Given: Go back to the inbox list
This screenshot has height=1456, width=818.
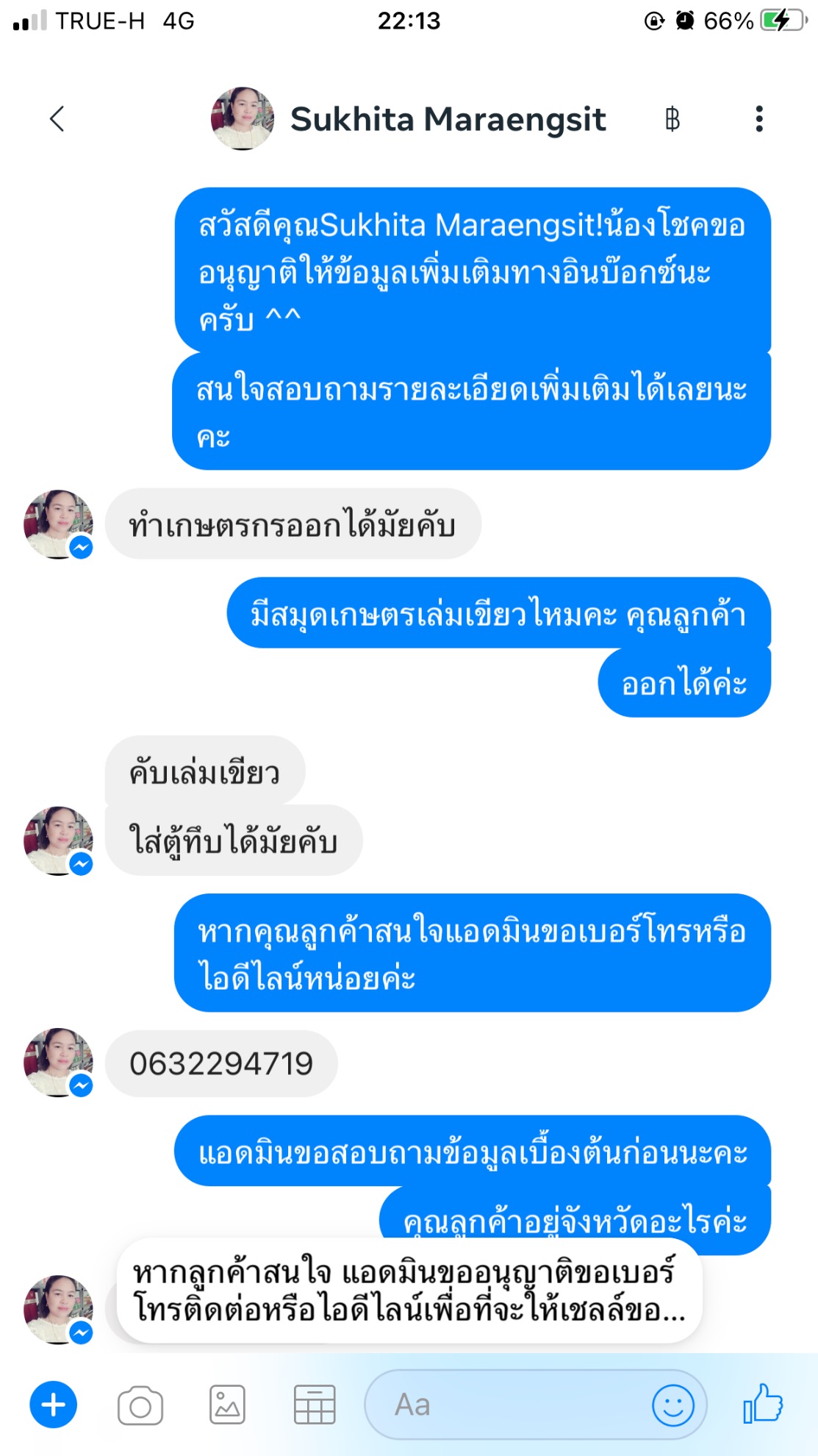Looking at the screenshot, I should click(x=57, y=118).
